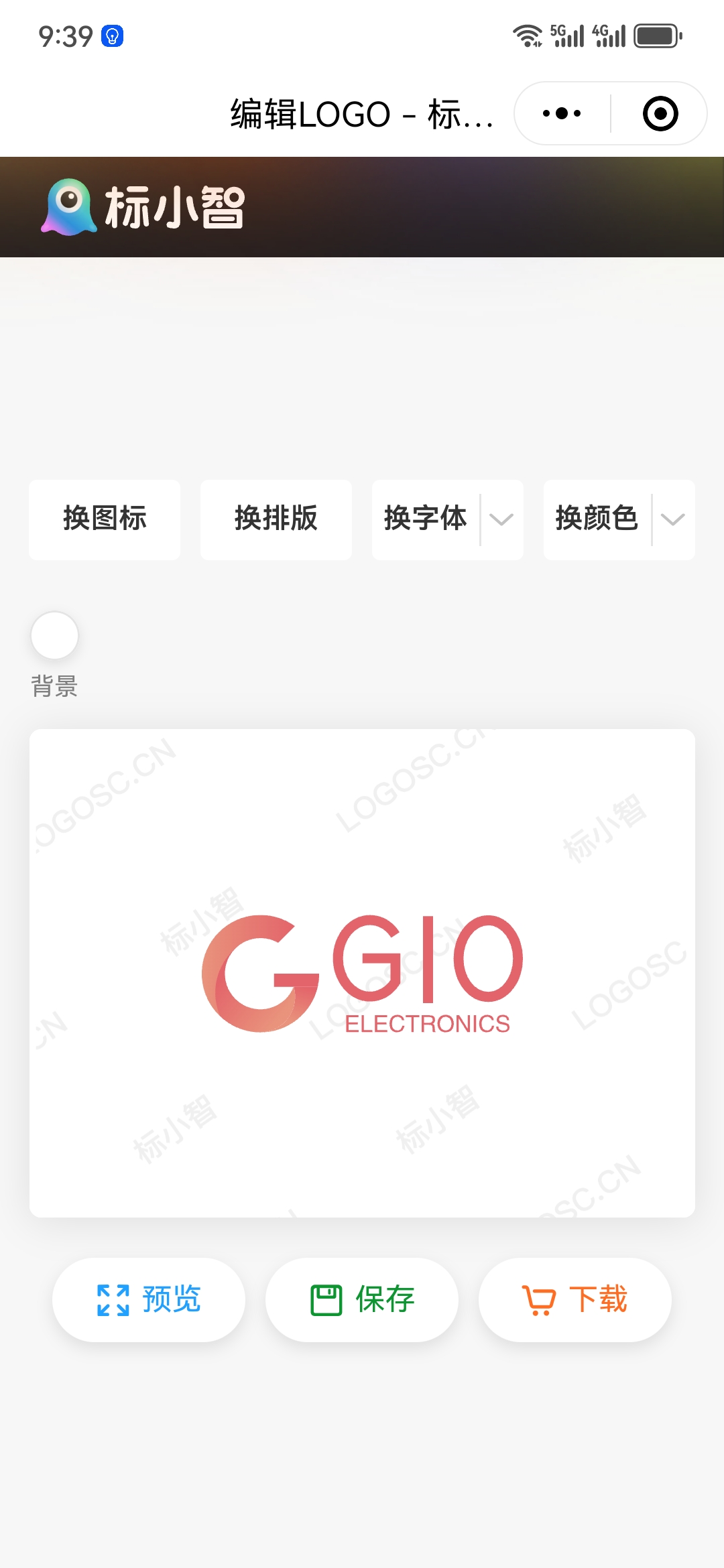
Task: Tap 换颜色 to change the color
Action: [597, 519]
